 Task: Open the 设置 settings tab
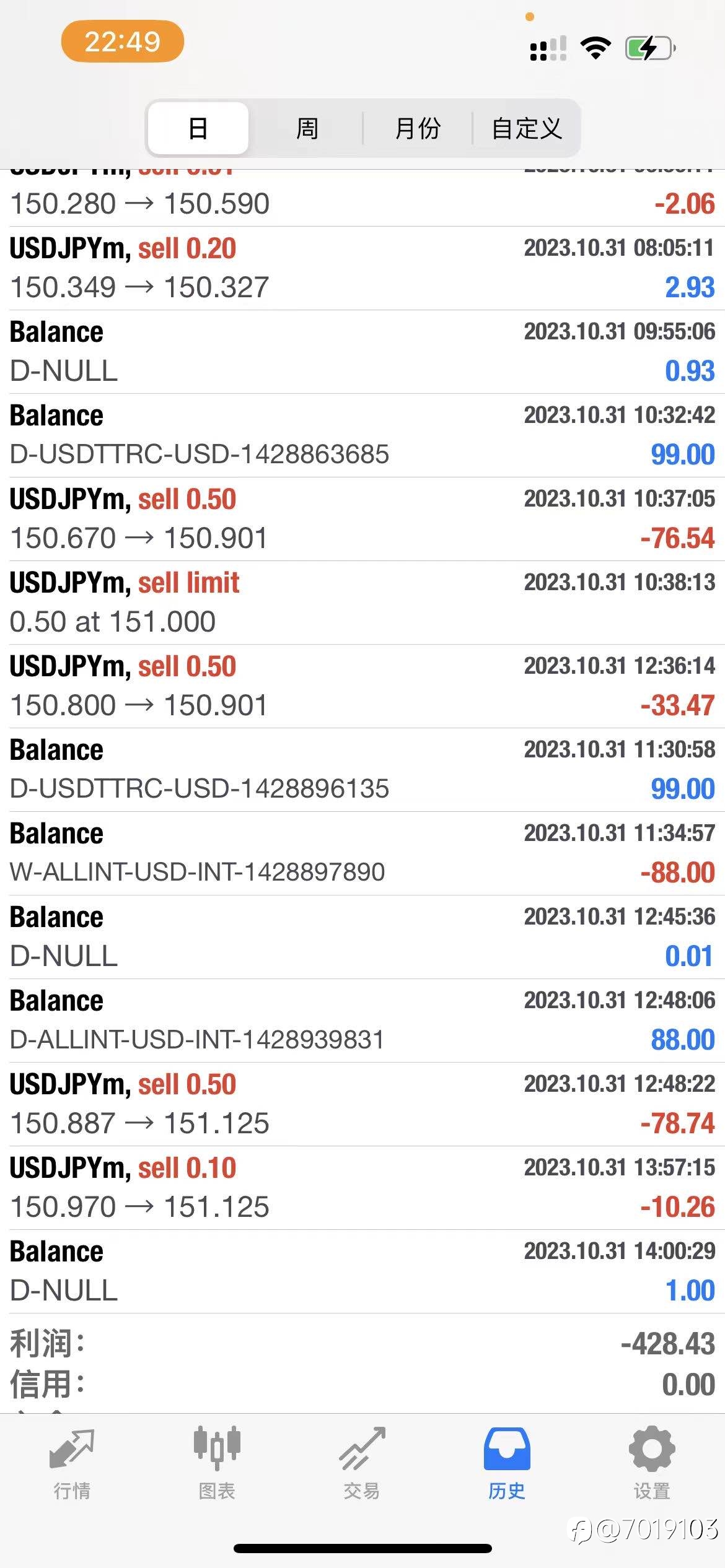[652, 1464]
